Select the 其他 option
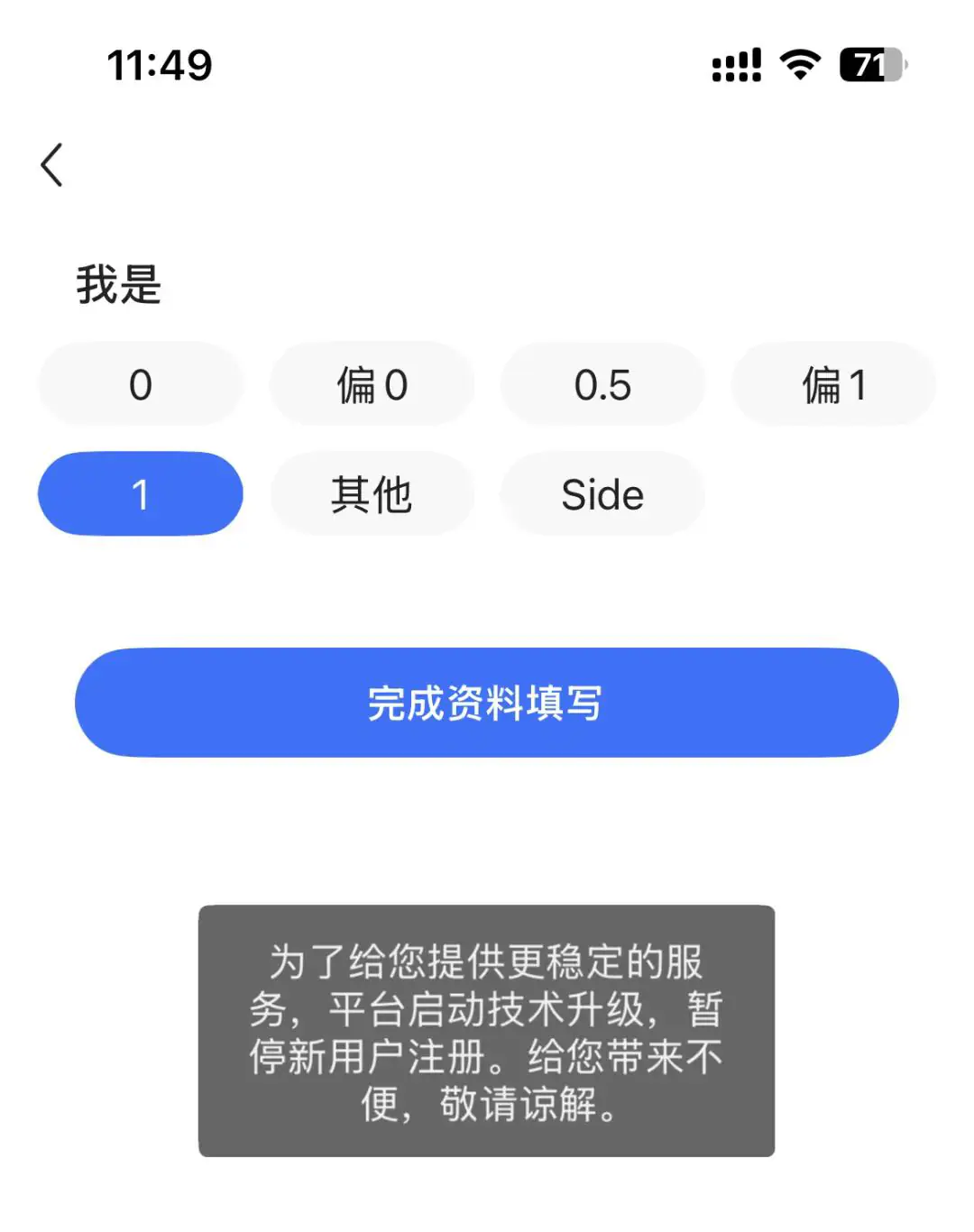 click(372, 494)
